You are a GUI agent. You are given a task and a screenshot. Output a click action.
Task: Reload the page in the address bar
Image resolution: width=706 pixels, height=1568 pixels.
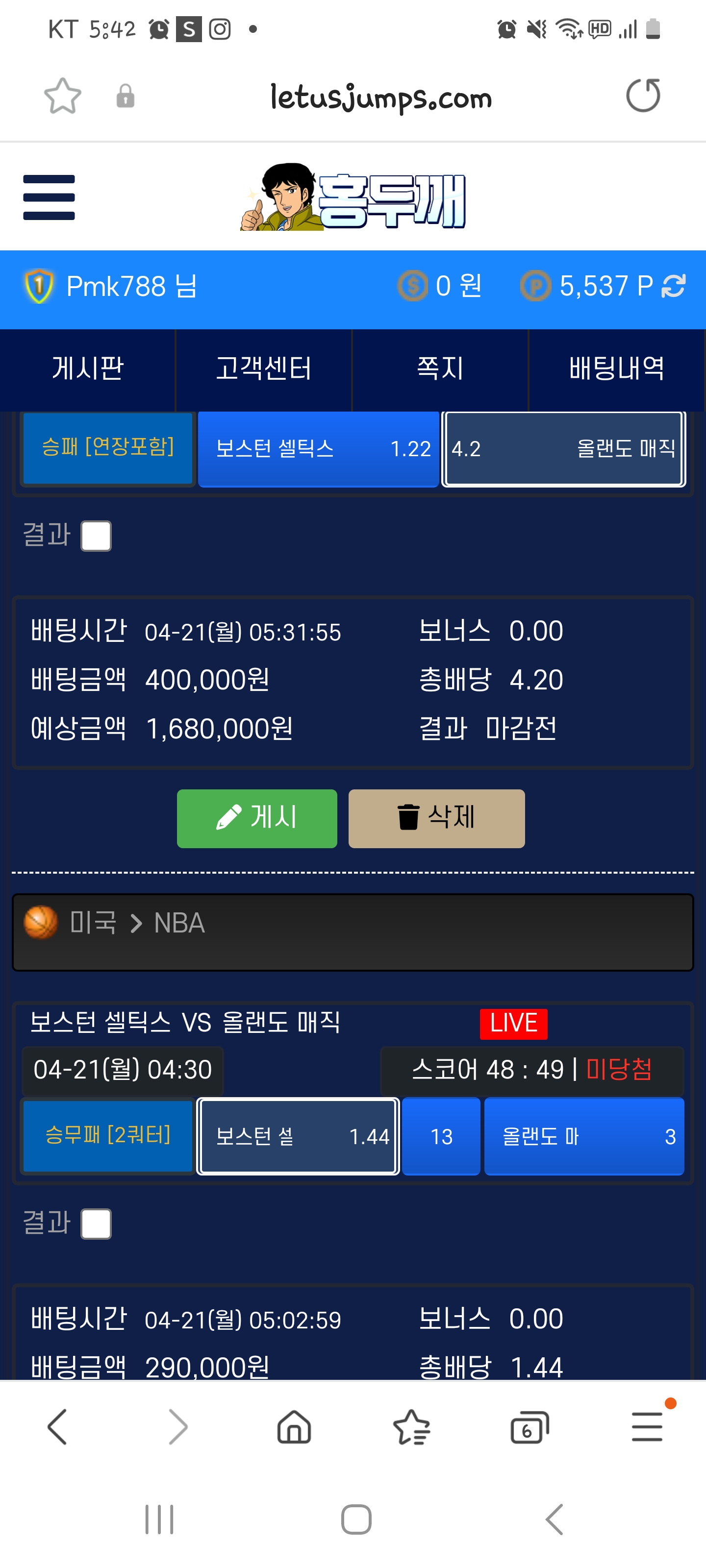coord(643,96)
